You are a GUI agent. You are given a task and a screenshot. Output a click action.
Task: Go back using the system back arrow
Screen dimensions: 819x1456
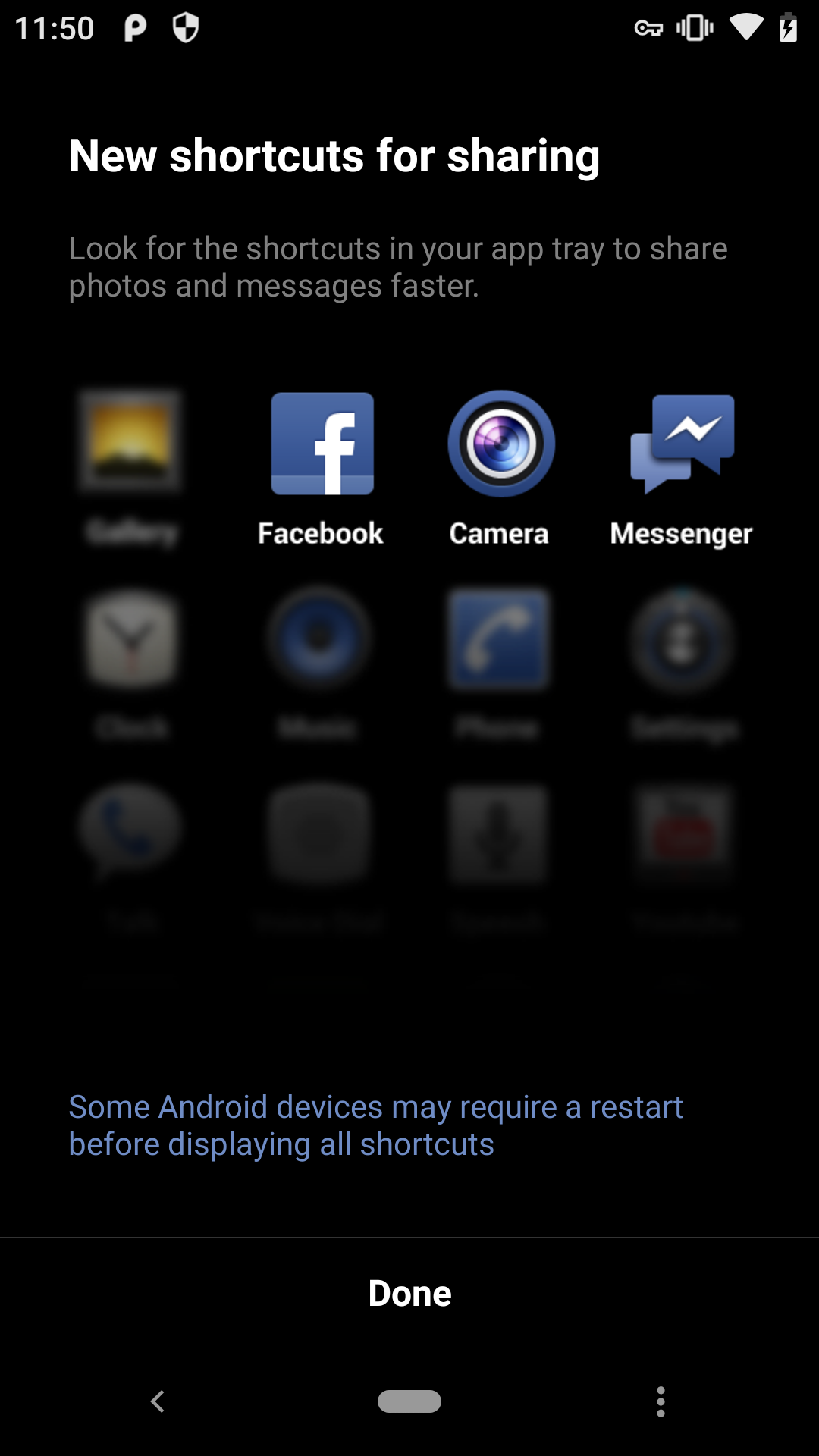[x=158, y=1401]
